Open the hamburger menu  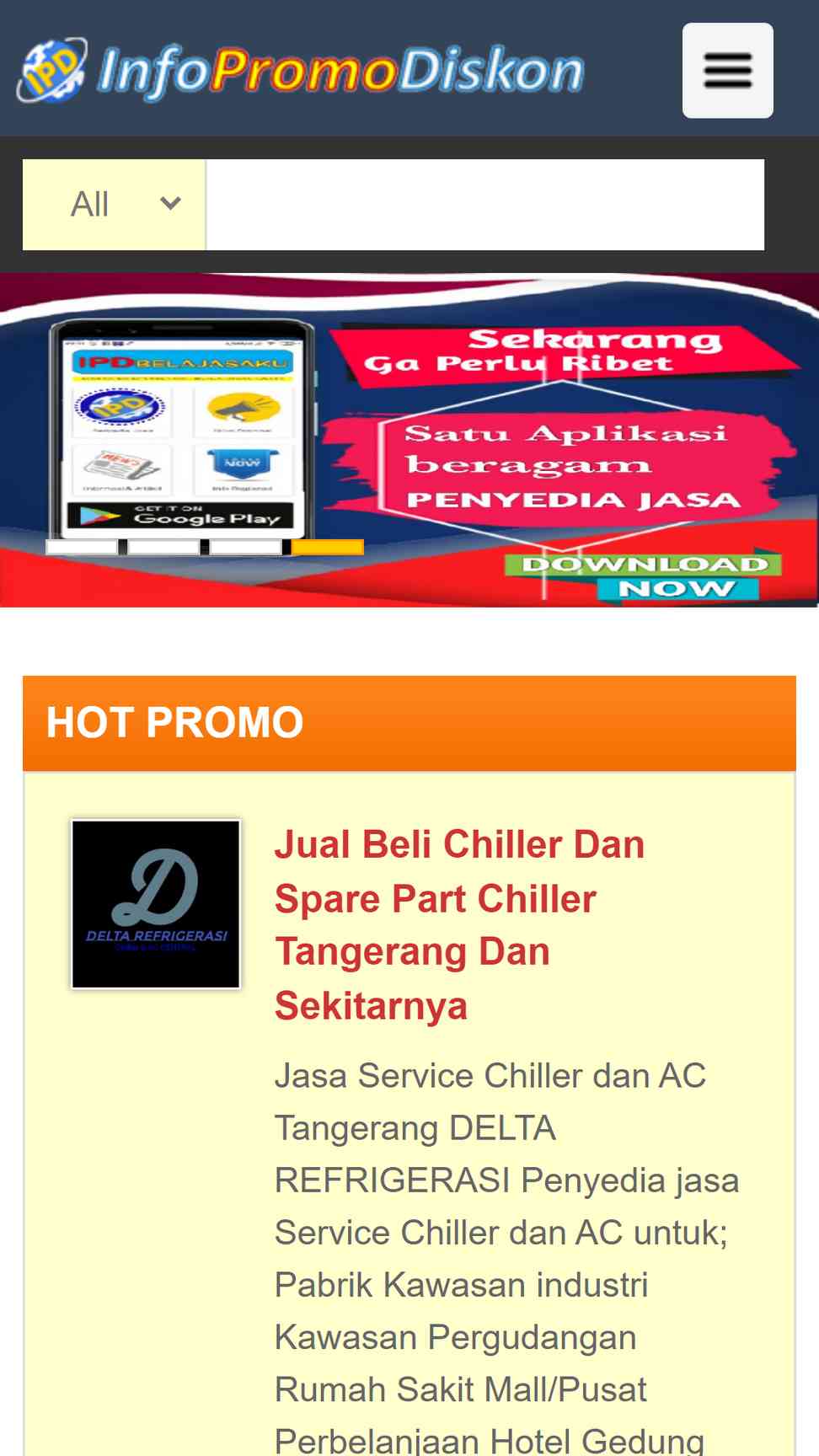click(x=727, y=70)
